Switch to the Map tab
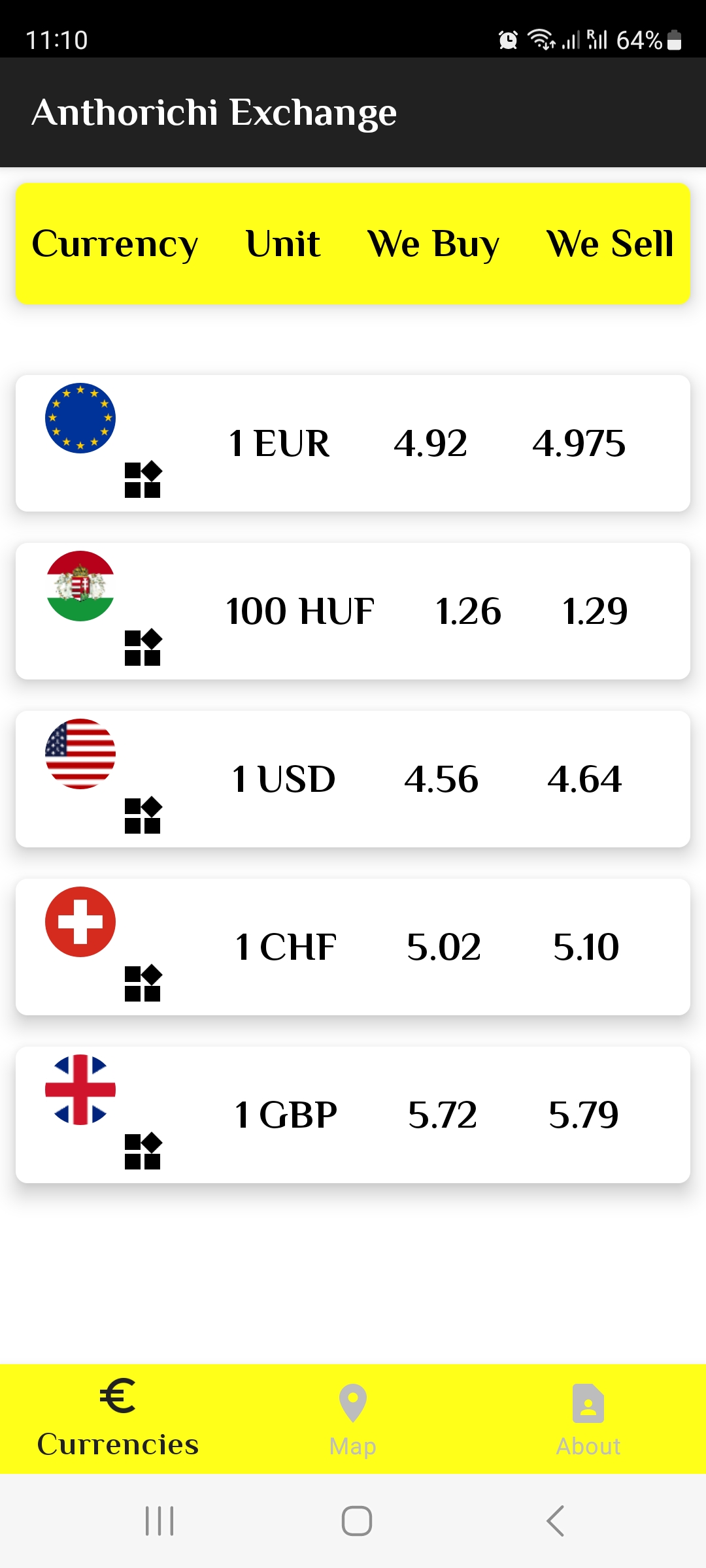The image size is (706, 1568). pos(353,1419)
